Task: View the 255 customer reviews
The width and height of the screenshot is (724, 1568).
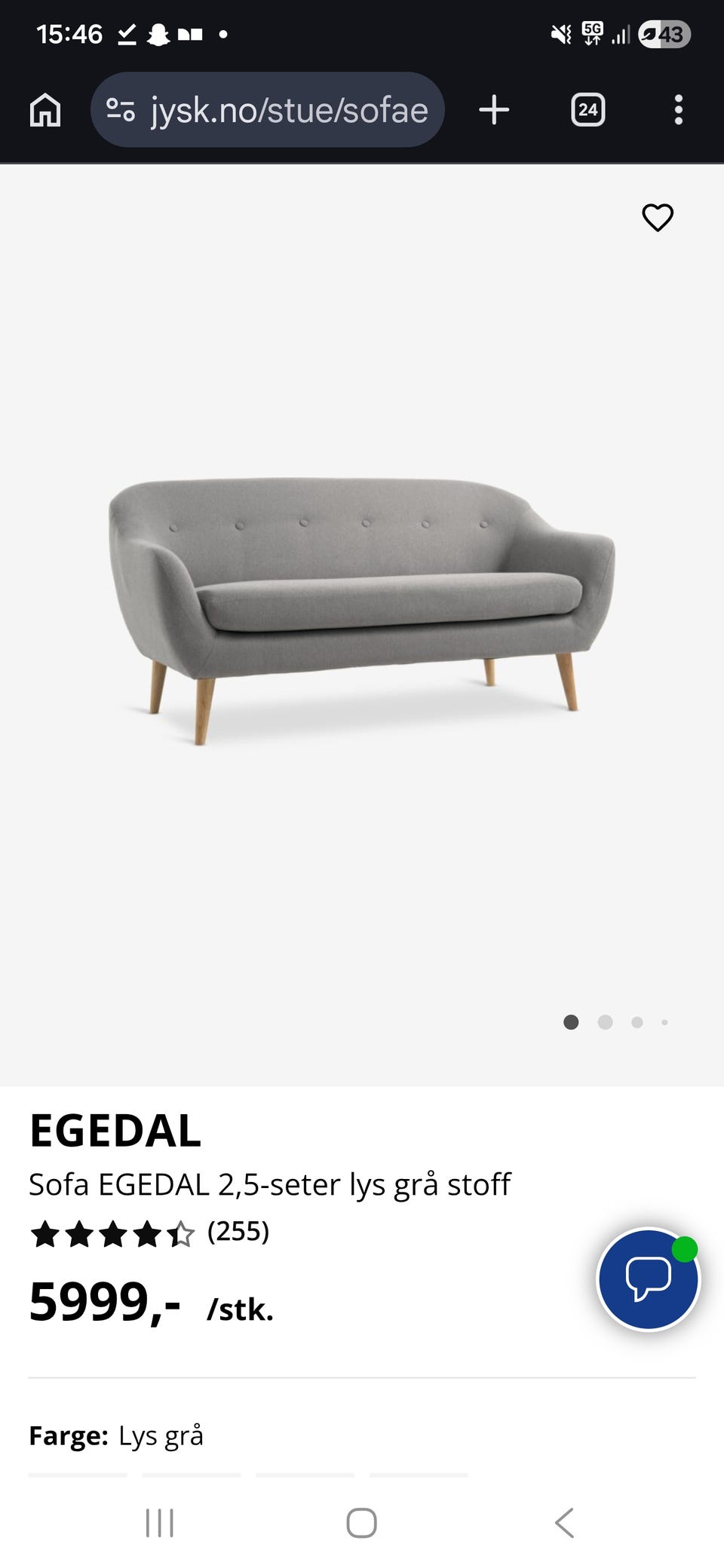Action: click(x=238, y=1231)
